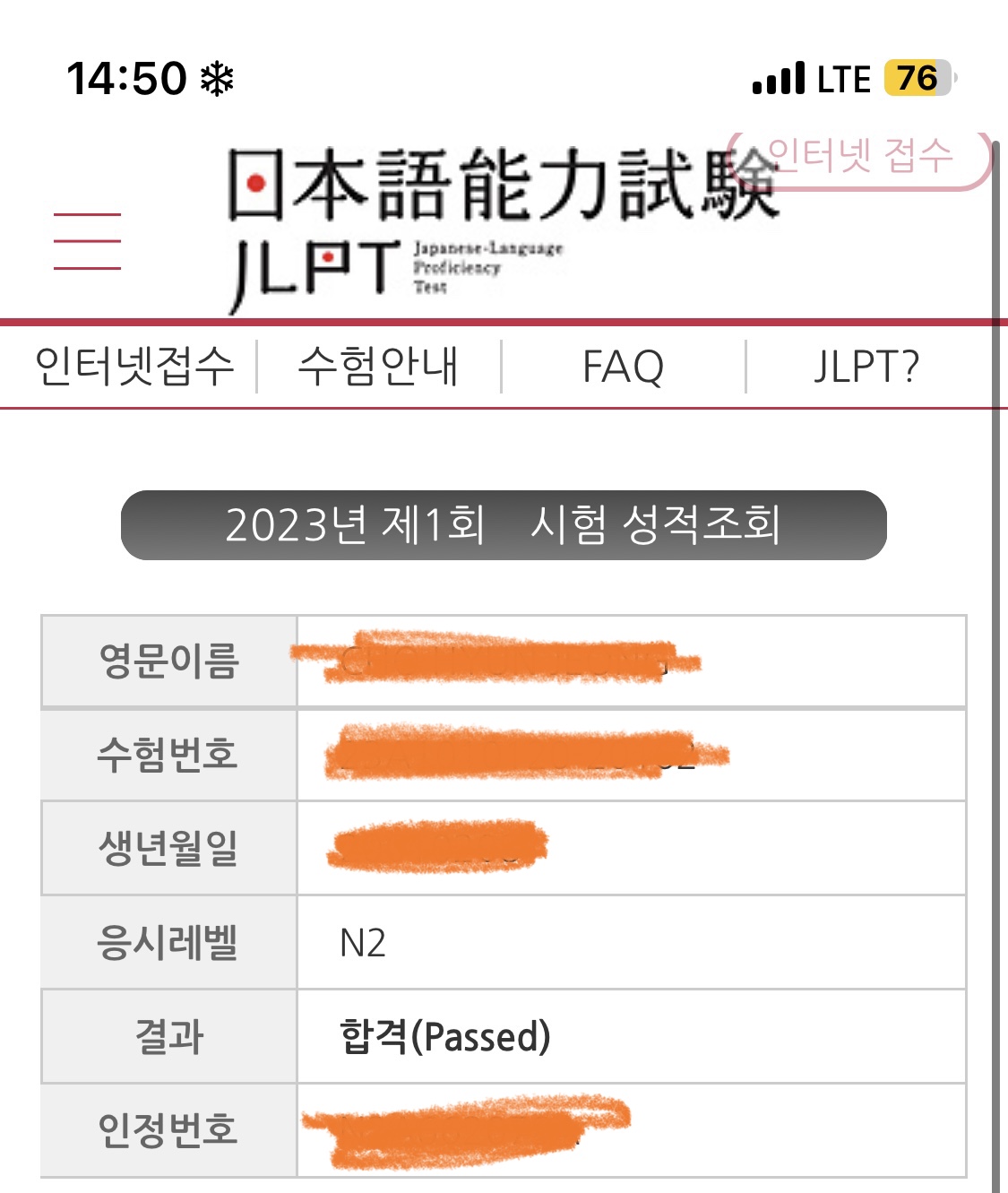
Task: Switch to the 인터넷접수 nav tab
Action: click(x=134, y=367)
